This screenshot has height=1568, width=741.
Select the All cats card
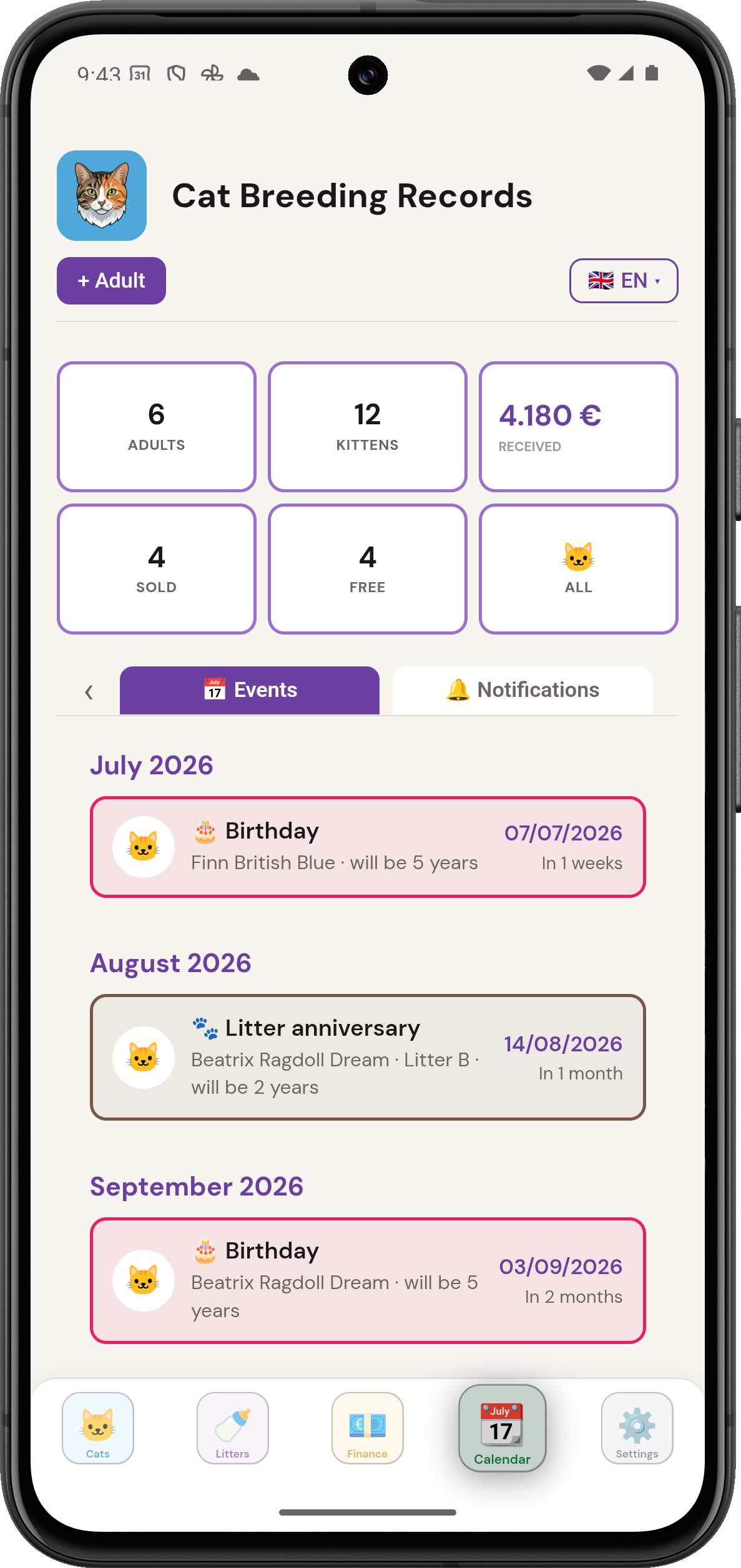pyautogui.click(x=579, y=569)
